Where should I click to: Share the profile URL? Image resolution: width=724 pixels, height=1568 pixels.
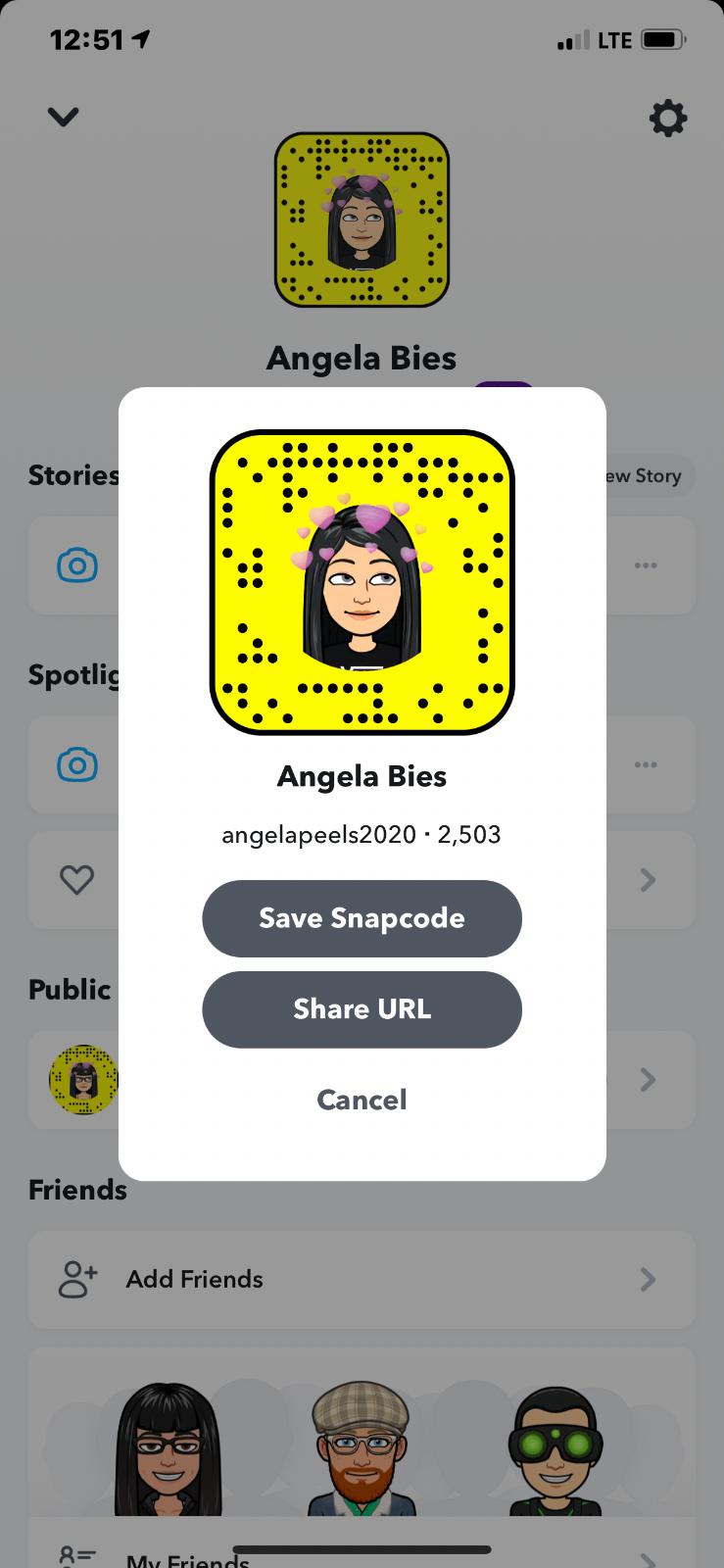(x=362, y=1009)
